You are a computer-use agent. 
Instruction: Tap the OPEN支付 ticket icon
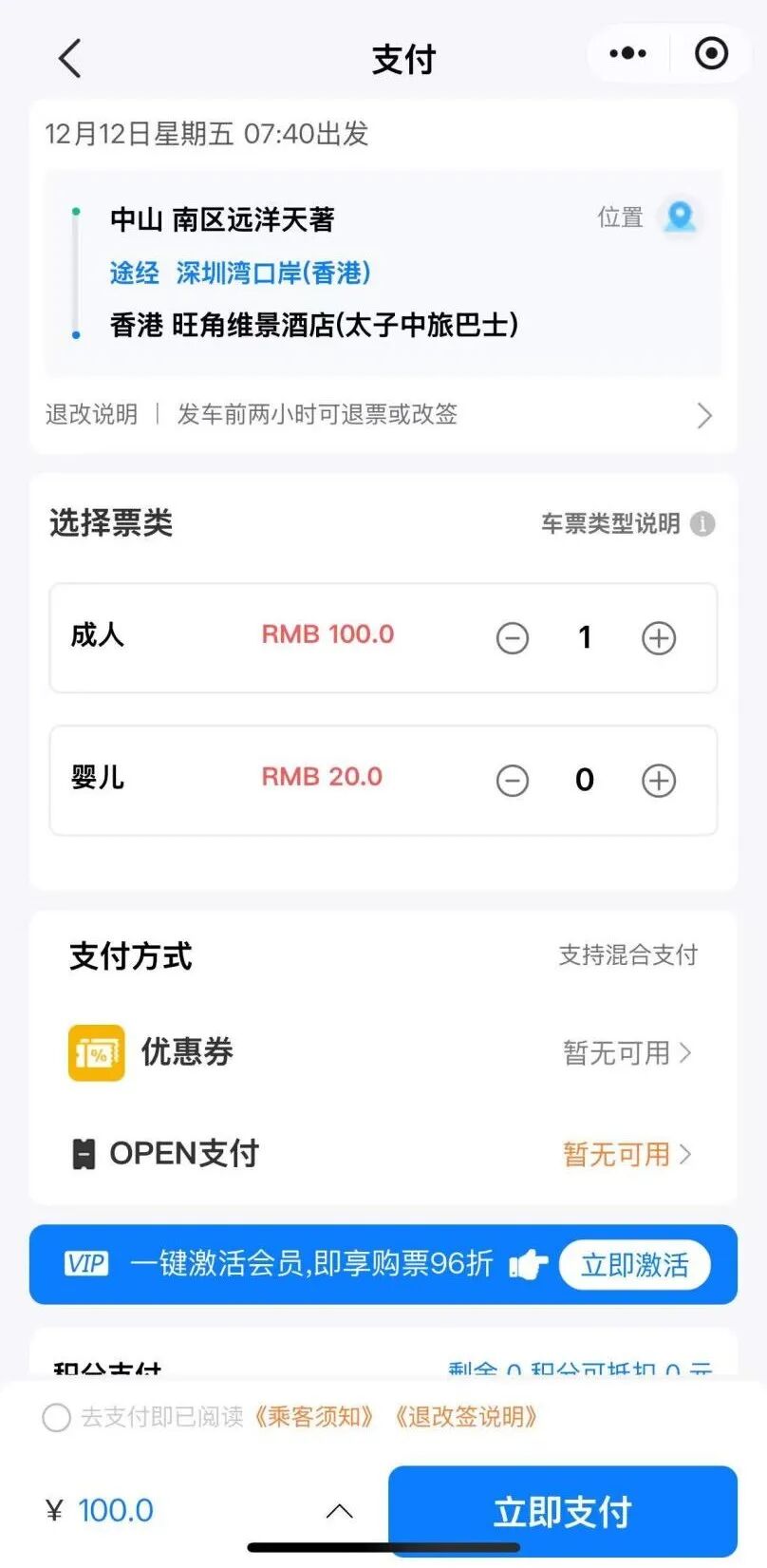point(85,1153)
